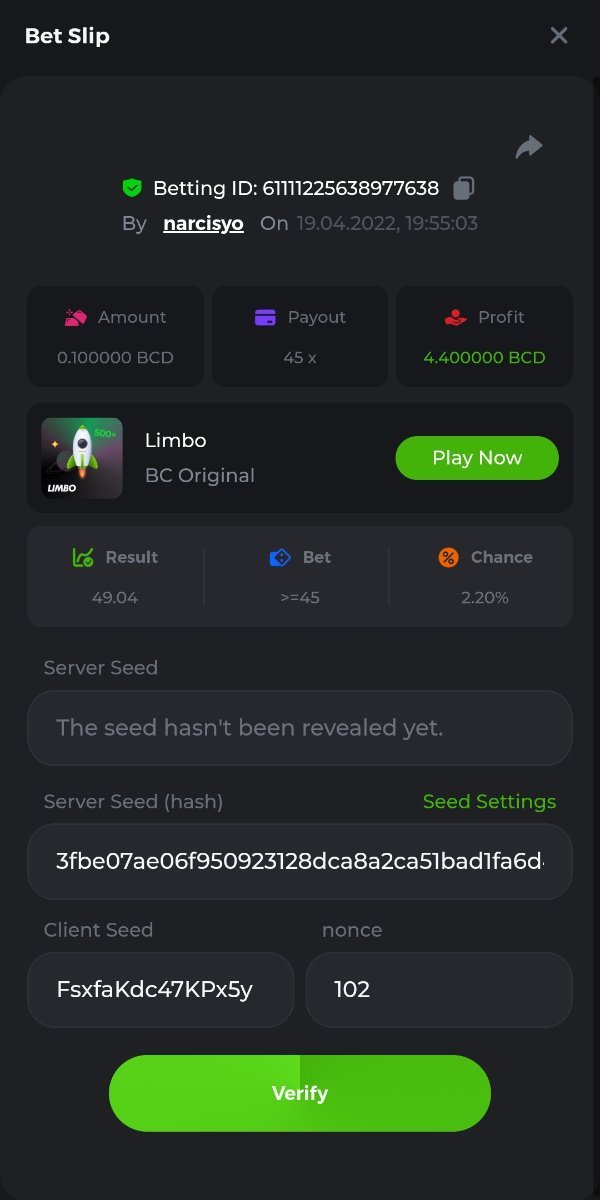Select the Server Seed hash field
600x1200 pixels.
tap(300, 862)
